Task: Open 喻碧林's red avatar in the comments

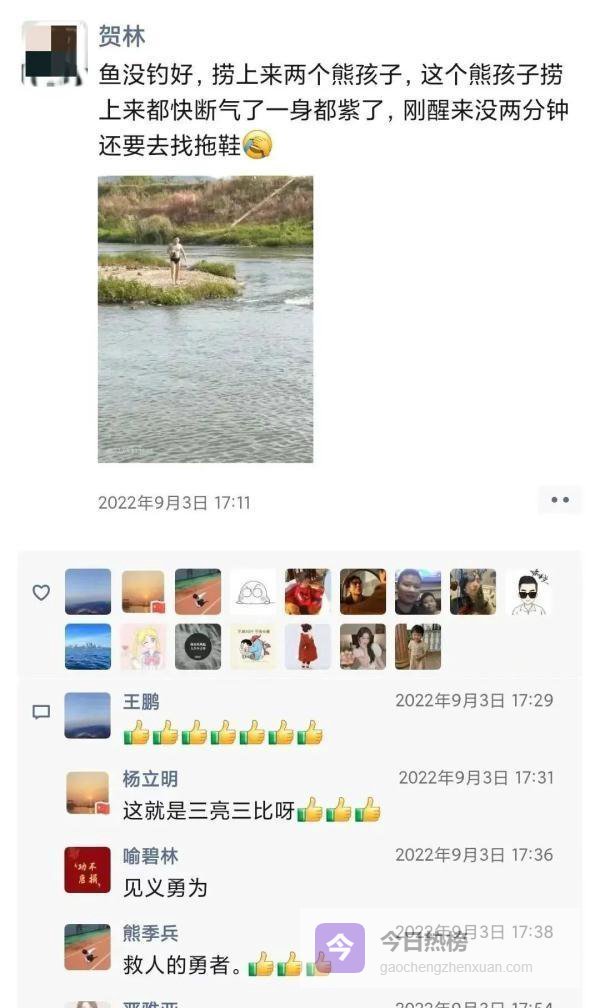Action: pyautogui.click(x=88, y=869)
